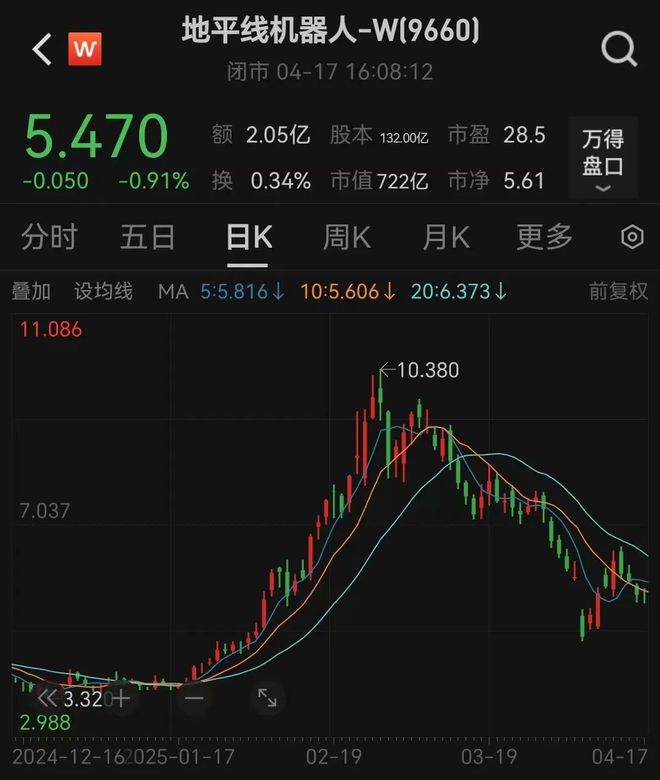Open the 更多 chart period options
660x780 pixels.
coord(544,237)
